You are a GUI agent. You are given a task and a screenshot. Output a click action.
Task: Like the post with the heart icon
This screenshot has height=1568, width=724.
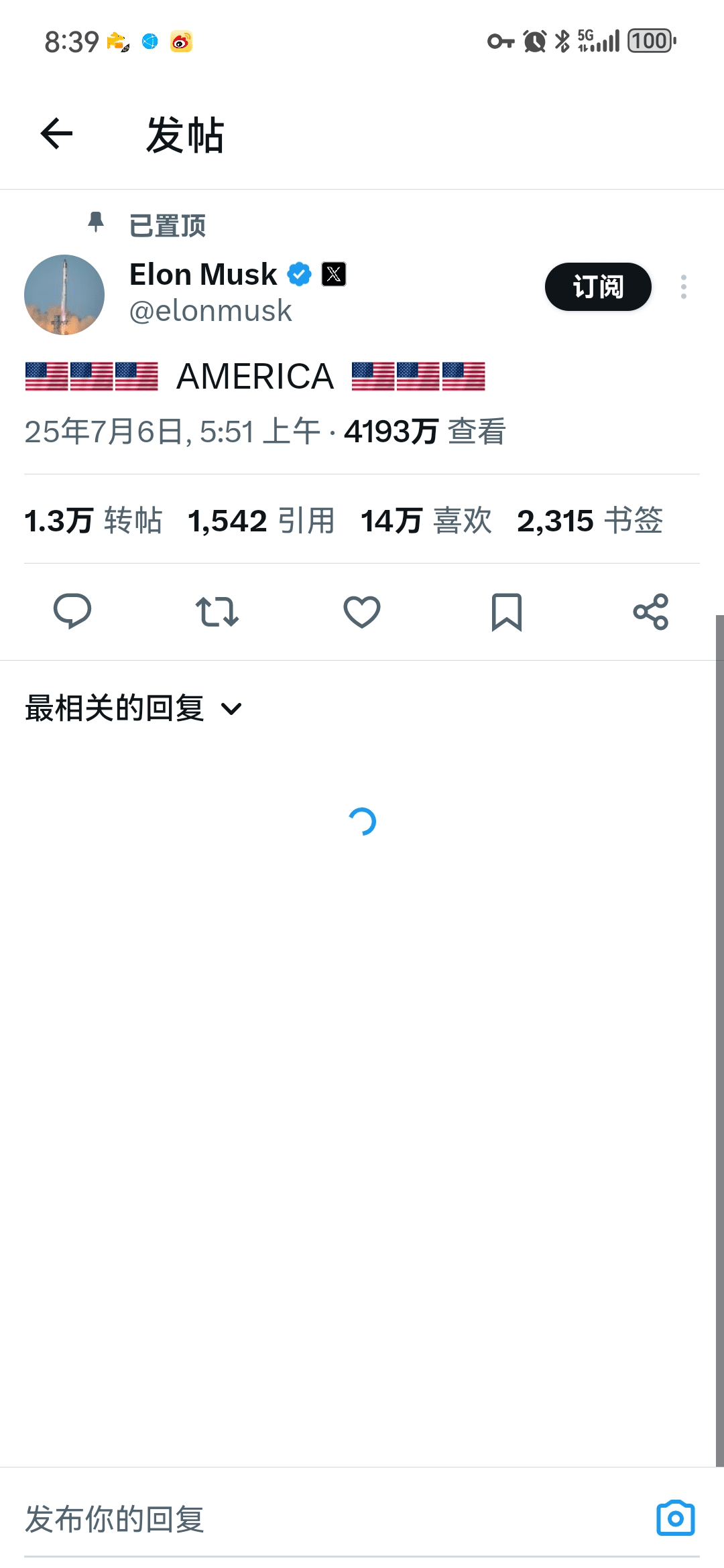tap(362, 611)
